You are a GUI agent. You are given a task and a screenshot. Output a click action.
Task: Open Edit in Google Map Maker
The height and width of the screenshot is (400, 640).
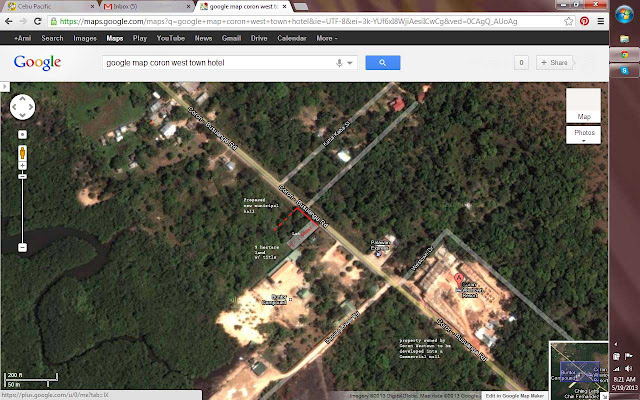[515, 396]
